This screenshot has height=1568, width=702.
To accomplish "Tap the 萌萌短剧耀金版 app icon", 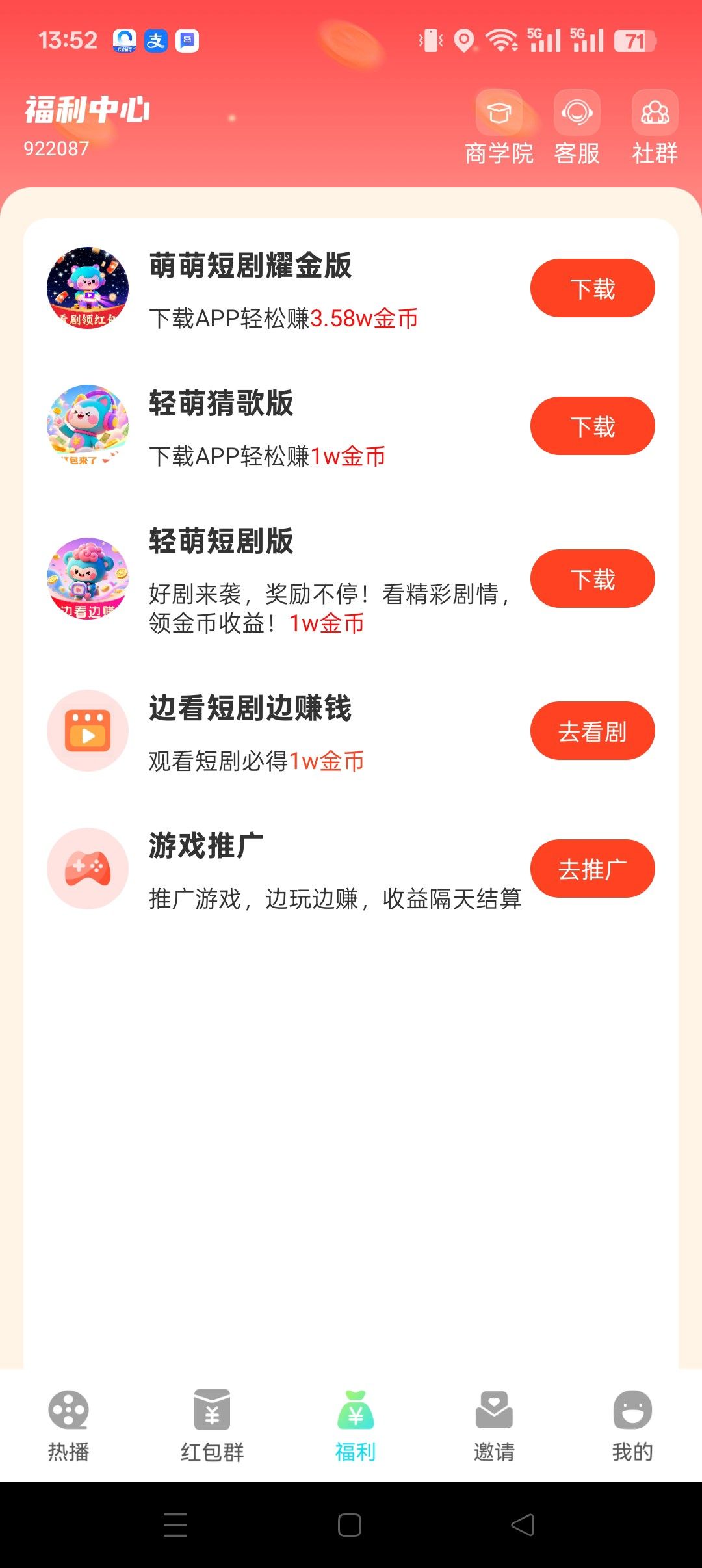I will point(88,288).
